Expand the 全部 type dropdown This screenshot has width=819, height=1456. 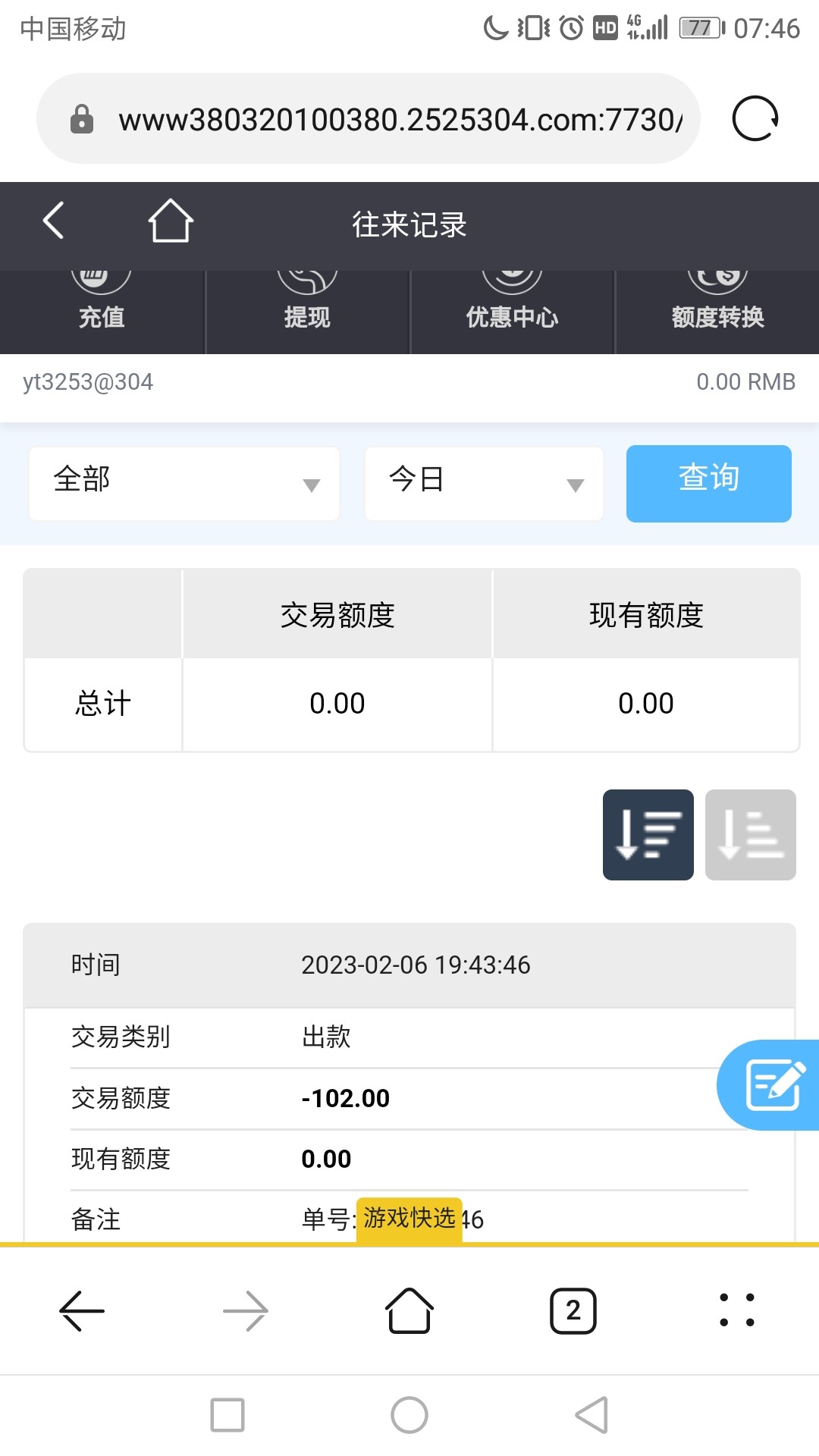[x=184, y=483]
